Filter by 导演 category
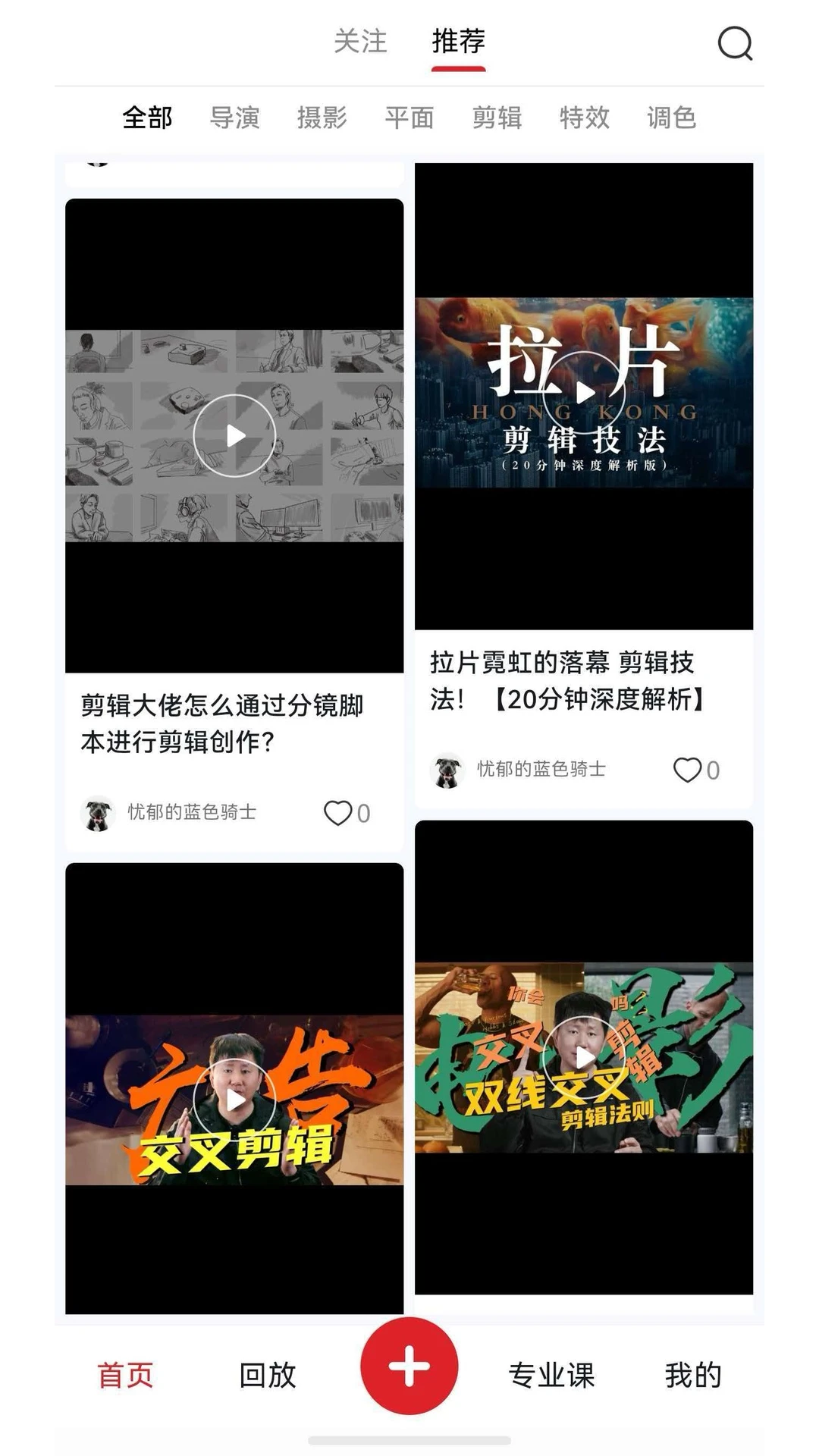The height and width of the screenshot is (1456, 819). pyautogui.click(x=235, y=118)
